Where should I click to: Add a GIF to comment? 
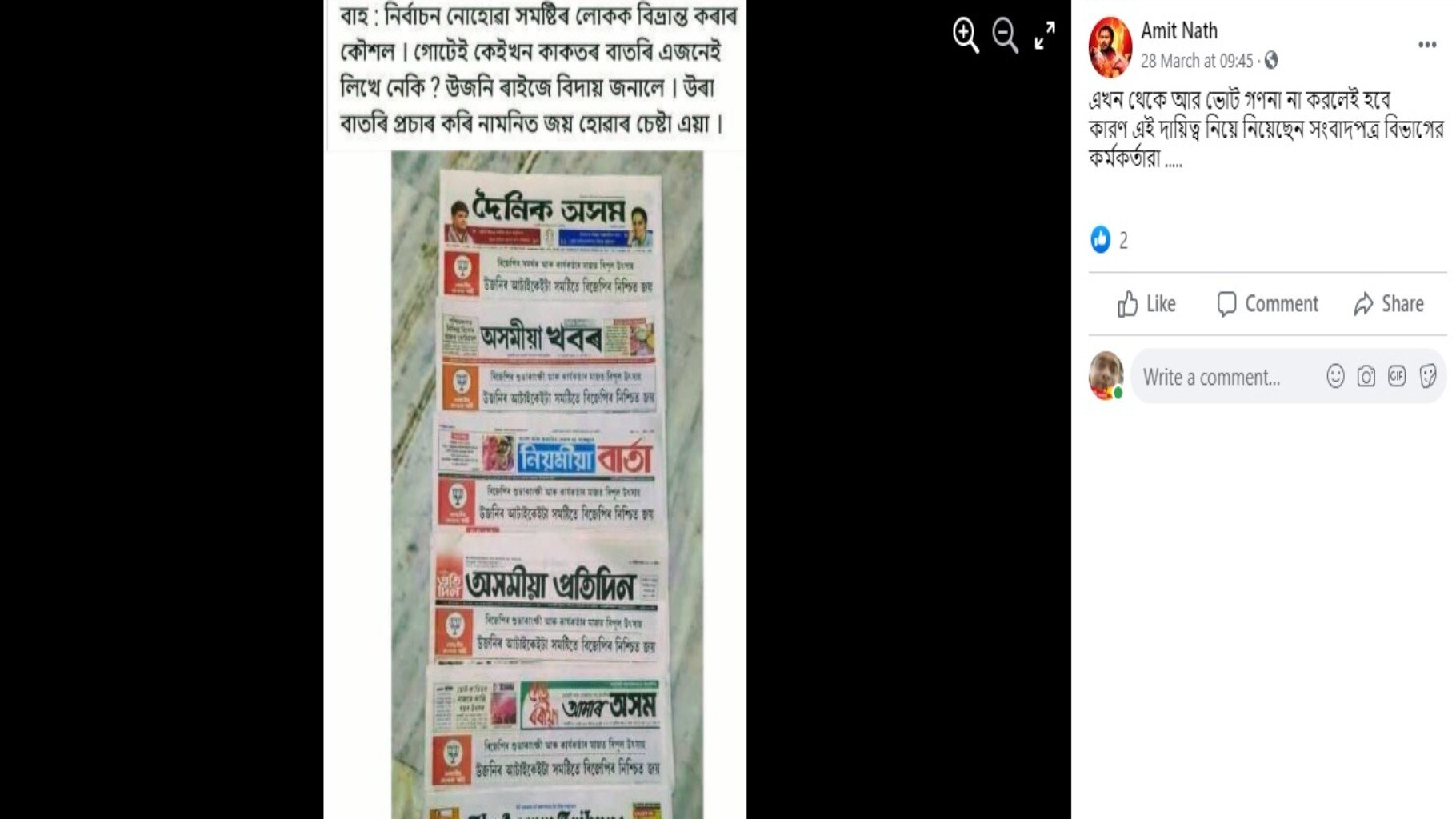pyautogui.click(x=1397, y=376)
